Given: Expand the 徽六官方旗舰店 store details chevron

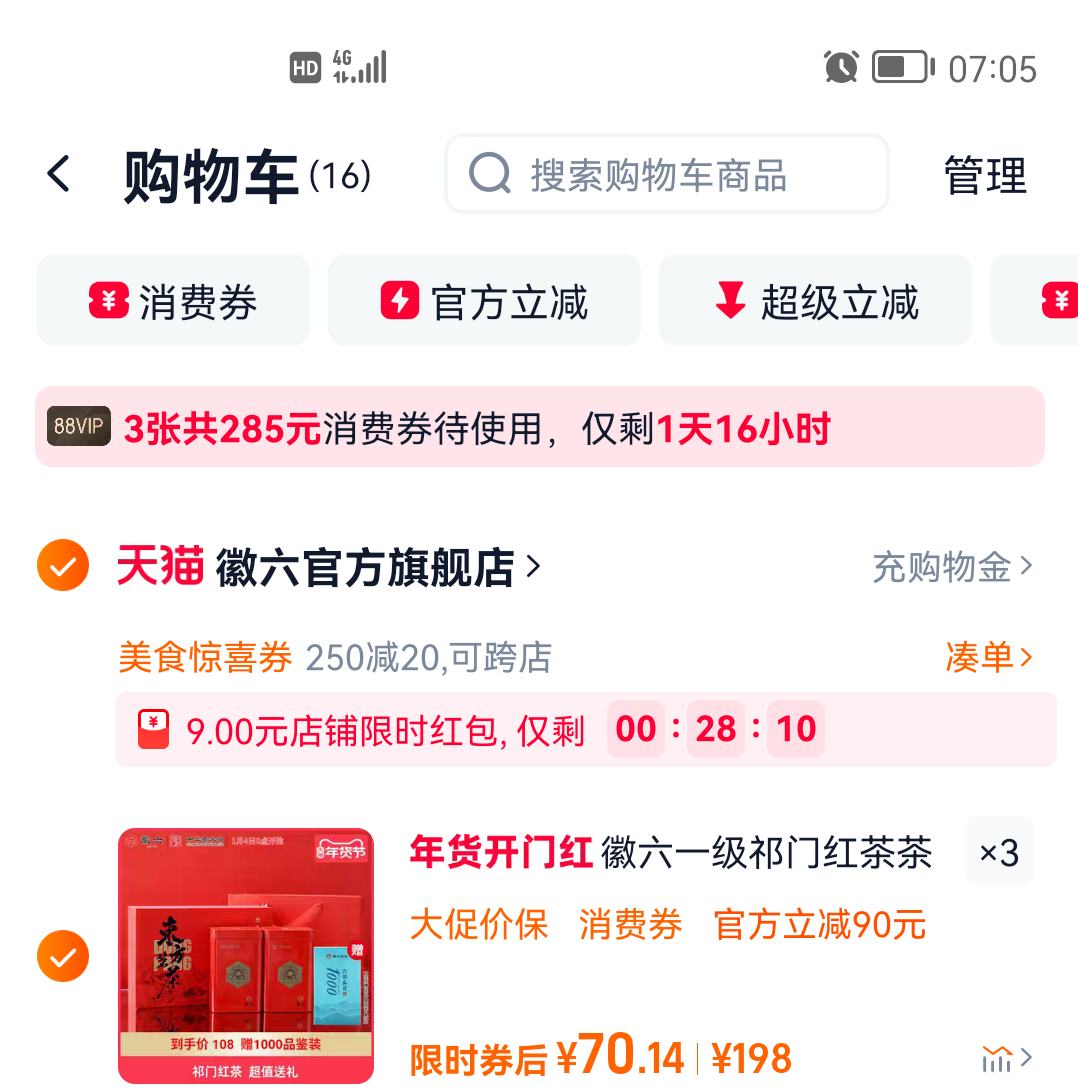Looking at the screenshot, I should 531,566.
